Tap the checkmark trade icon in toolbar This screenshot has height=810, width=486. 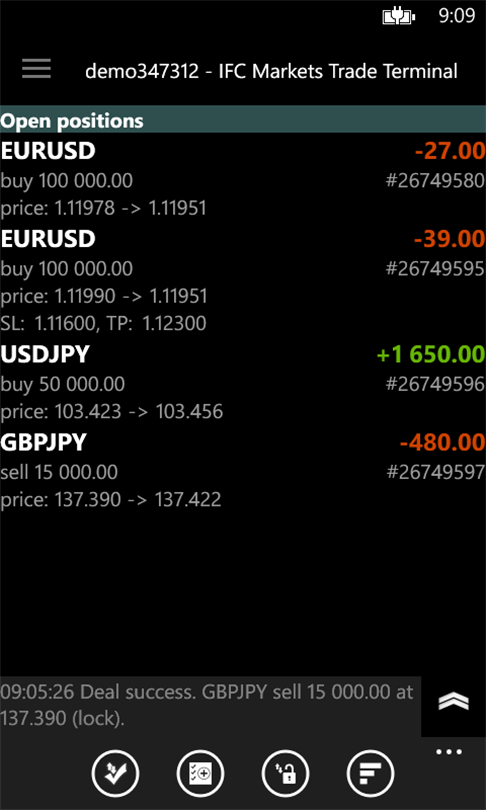tap(115, 773)
